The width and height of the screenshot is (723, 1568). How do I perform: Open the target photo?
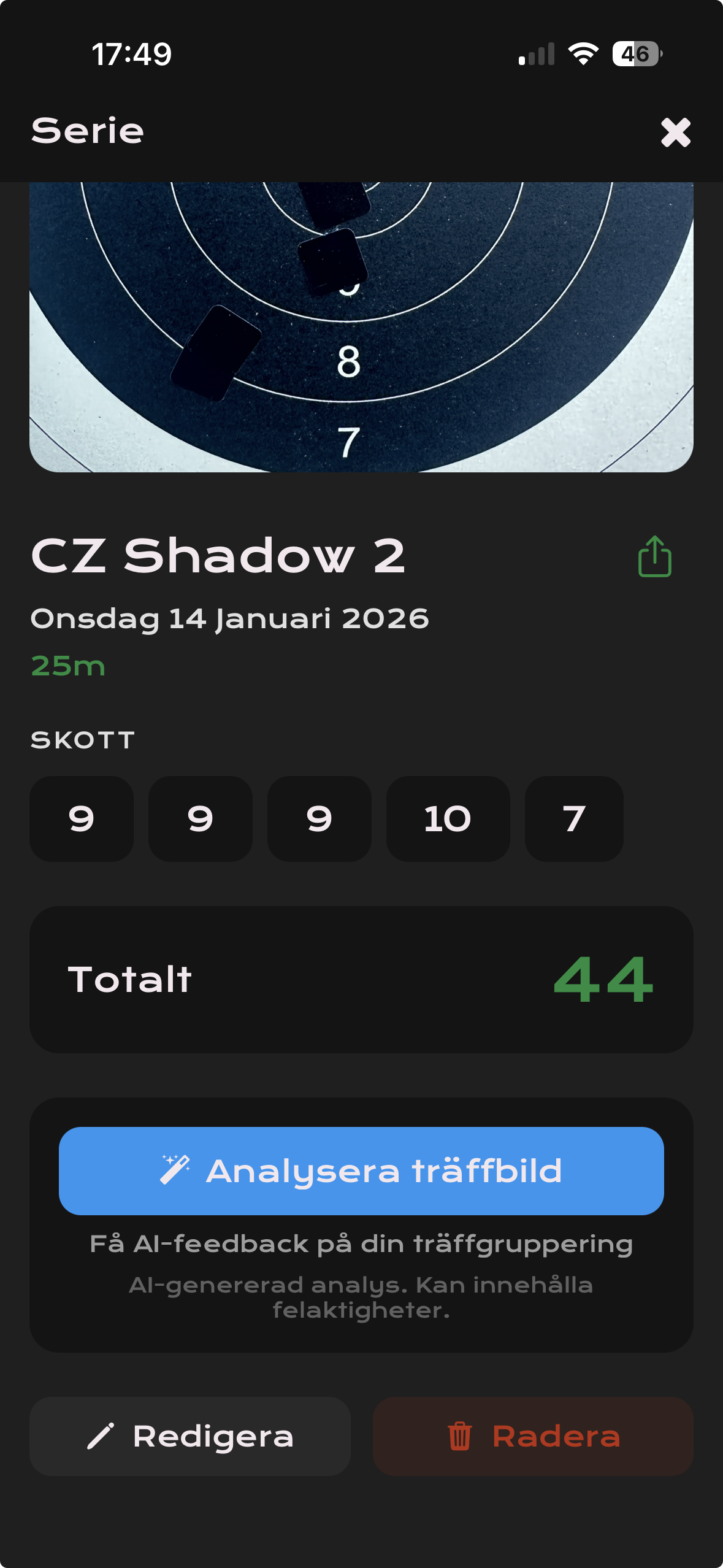pos(361,327)
